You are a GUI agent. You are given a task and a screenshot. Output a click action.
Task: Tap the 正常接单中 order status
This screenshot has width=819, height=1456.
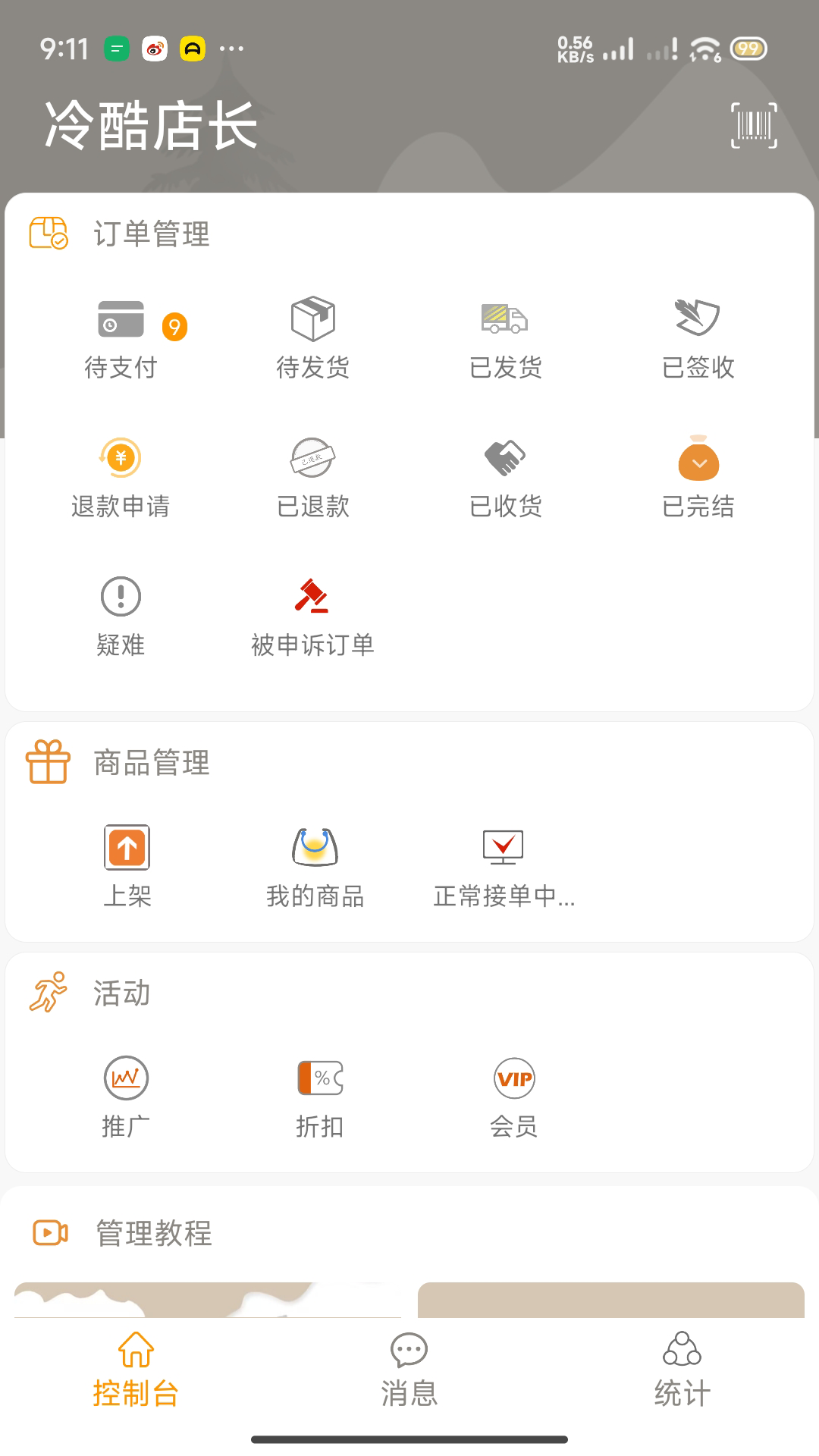point(504,867)
